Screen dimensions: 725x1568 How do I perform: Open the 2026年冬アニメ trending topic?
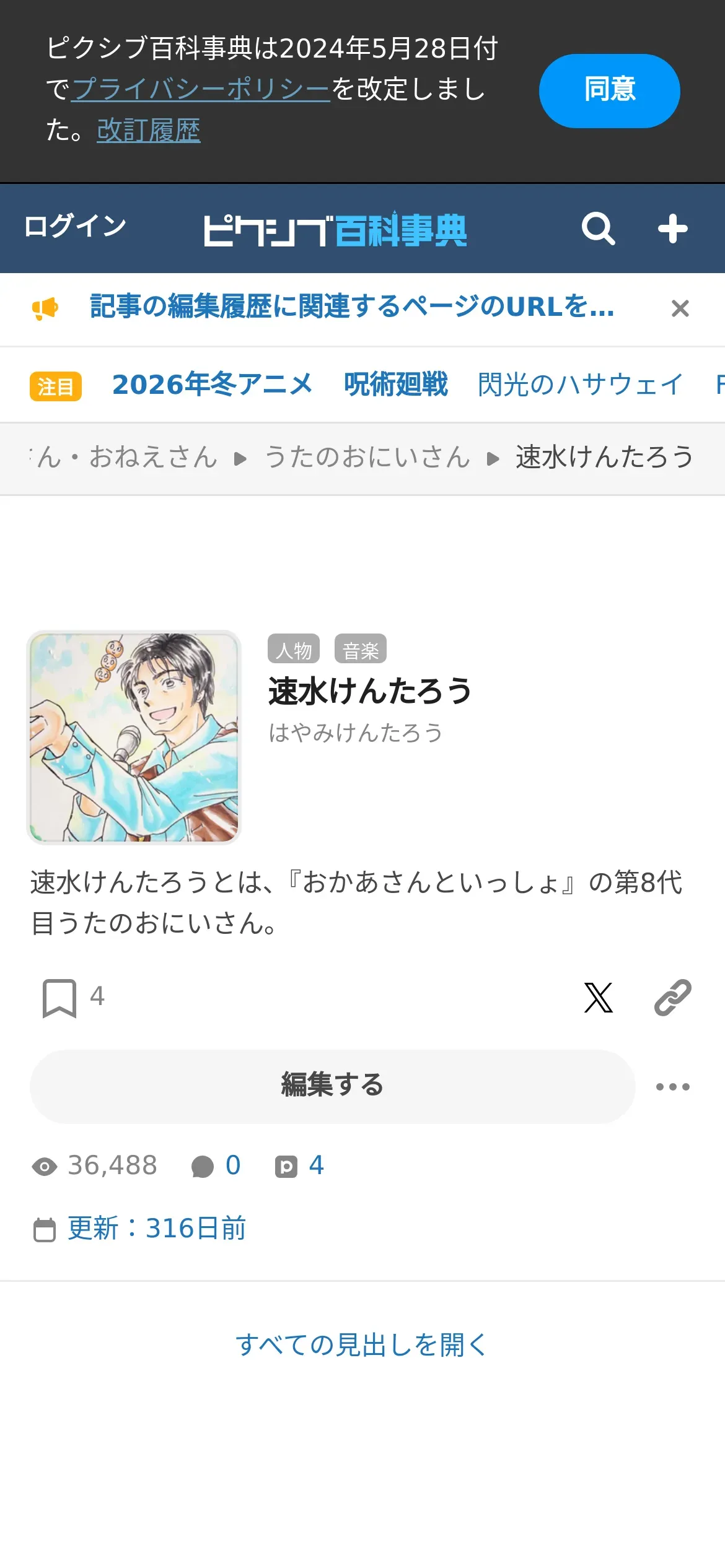(212, 385)
